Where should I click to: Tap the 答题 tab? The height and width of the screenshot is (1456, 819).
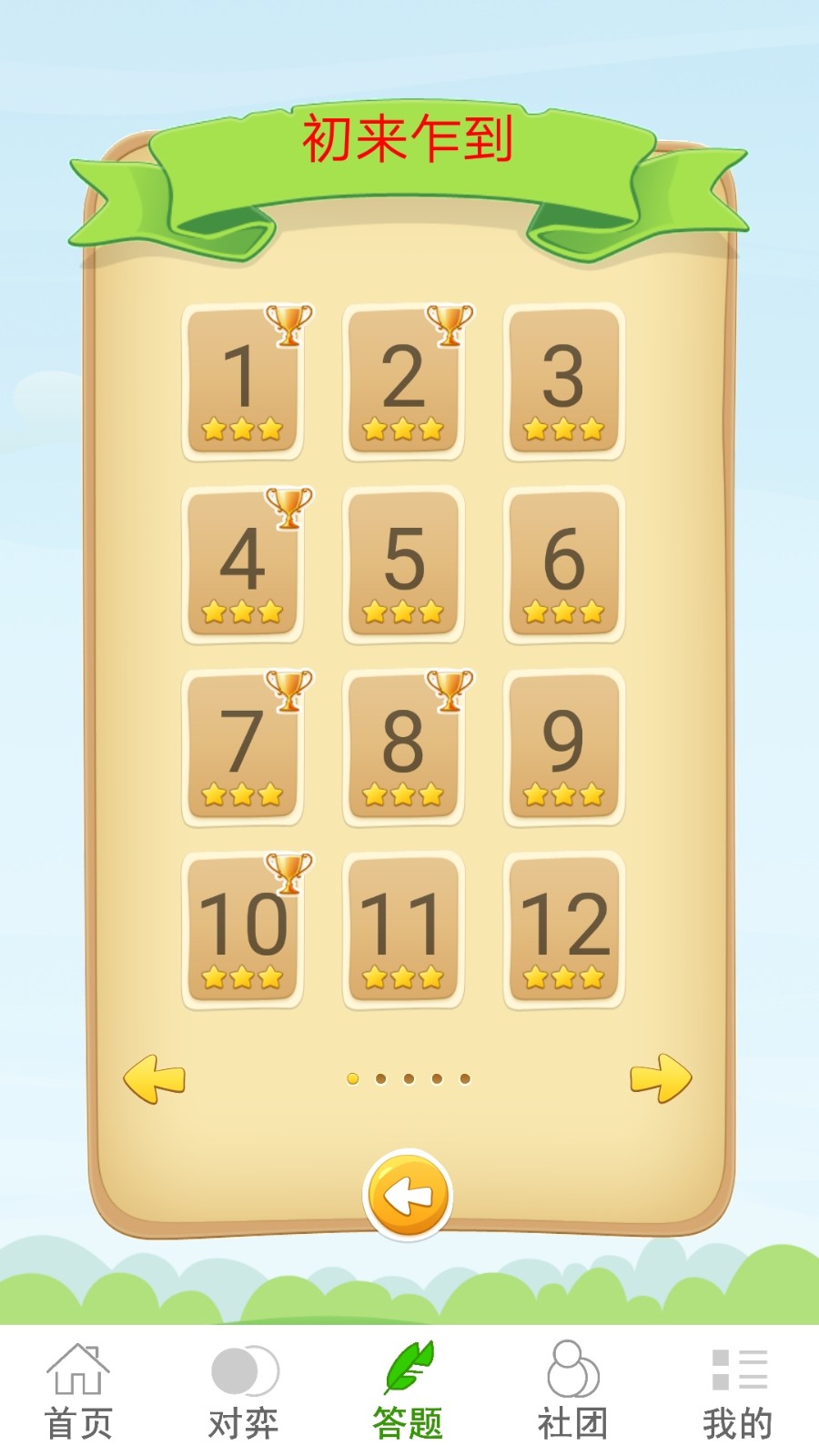(x=408, y=1392)
